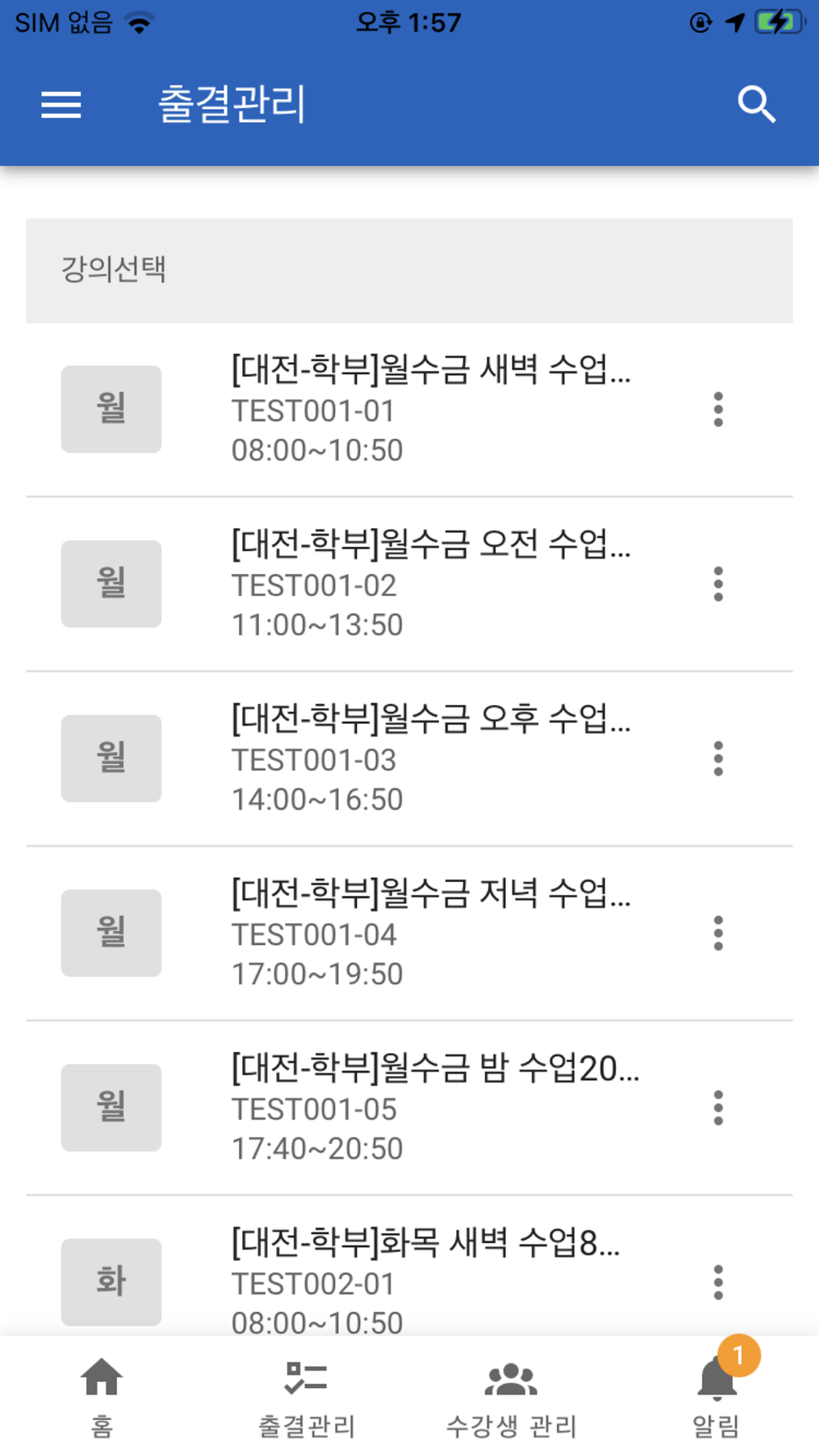Open the hamburger drawer menu
Viewport: 819px width, 1456px height.
61,105
